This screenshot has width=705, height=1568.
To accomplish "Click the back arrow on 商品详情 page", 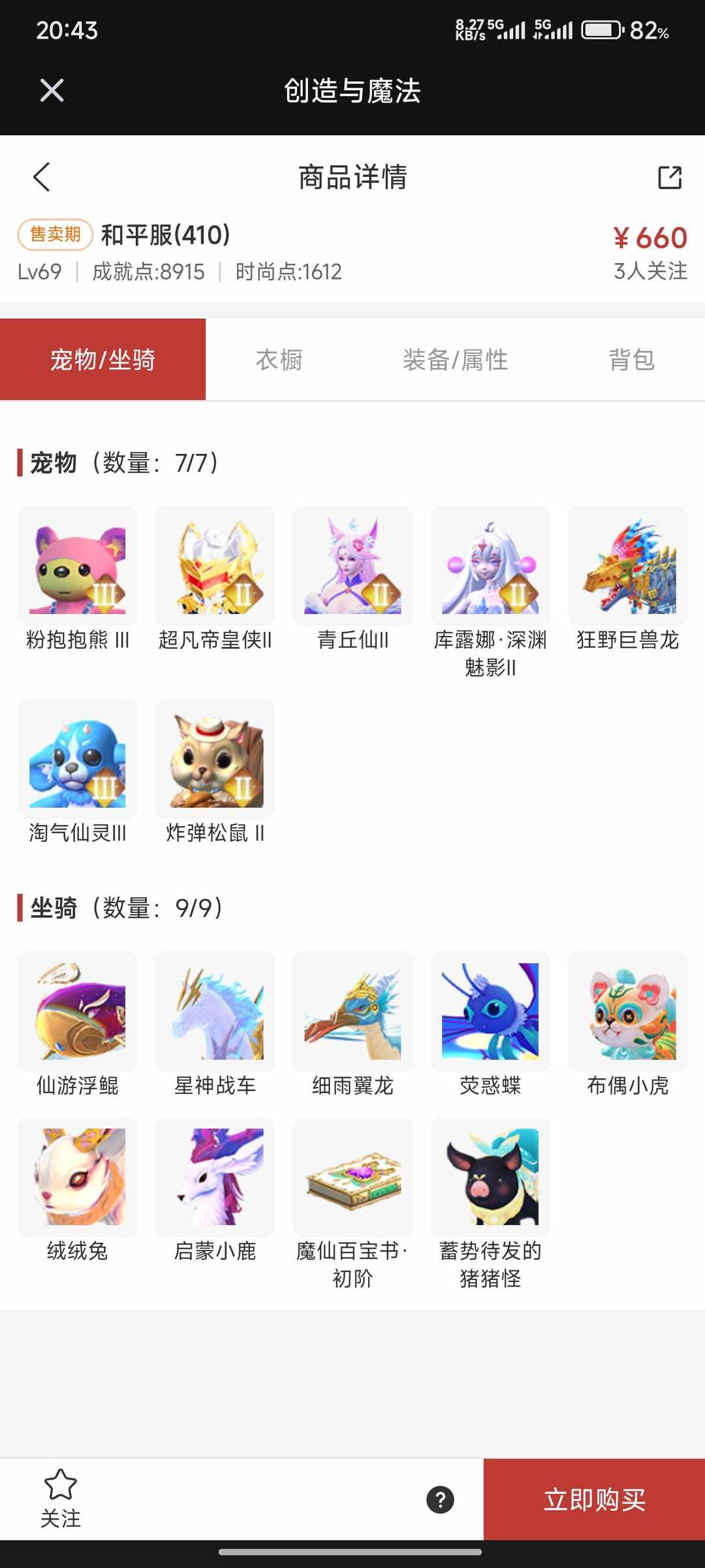I will click(42, 178).
